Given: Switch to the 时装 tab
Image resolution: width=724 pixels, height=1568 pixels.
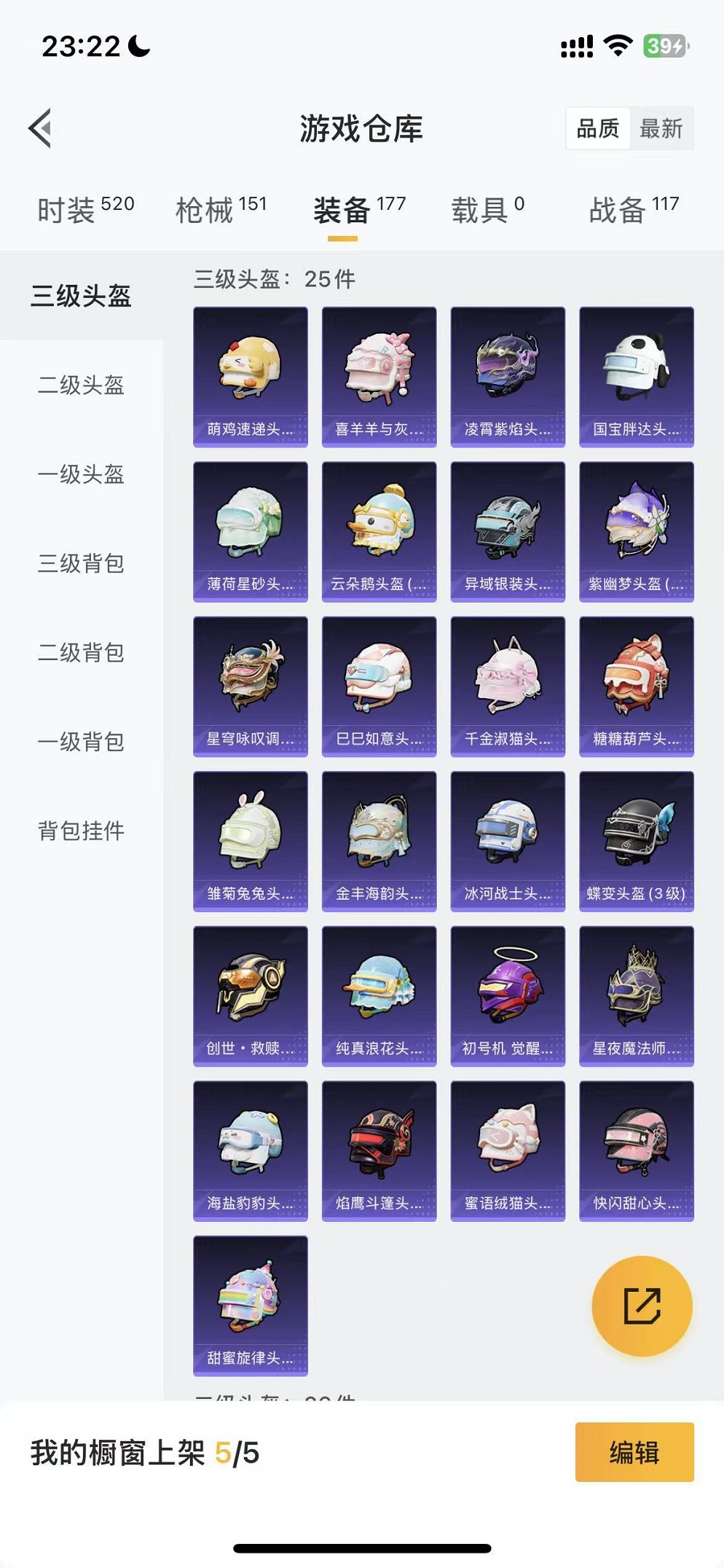Looking at the screenshot, I should pyautogui.click(x=85, y=210).
